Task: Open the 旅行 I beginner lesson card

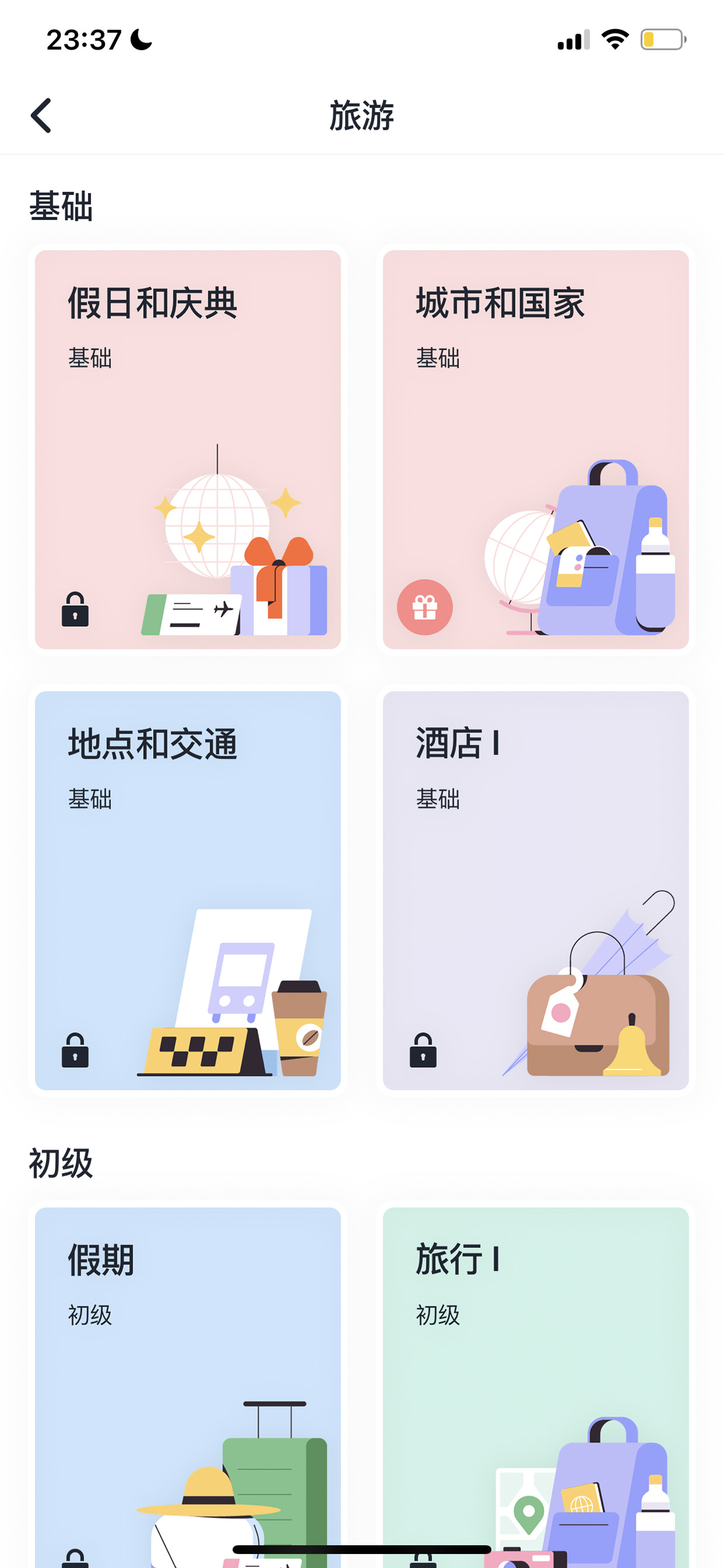Action: pyautogui.click(x=535, y=1388)
